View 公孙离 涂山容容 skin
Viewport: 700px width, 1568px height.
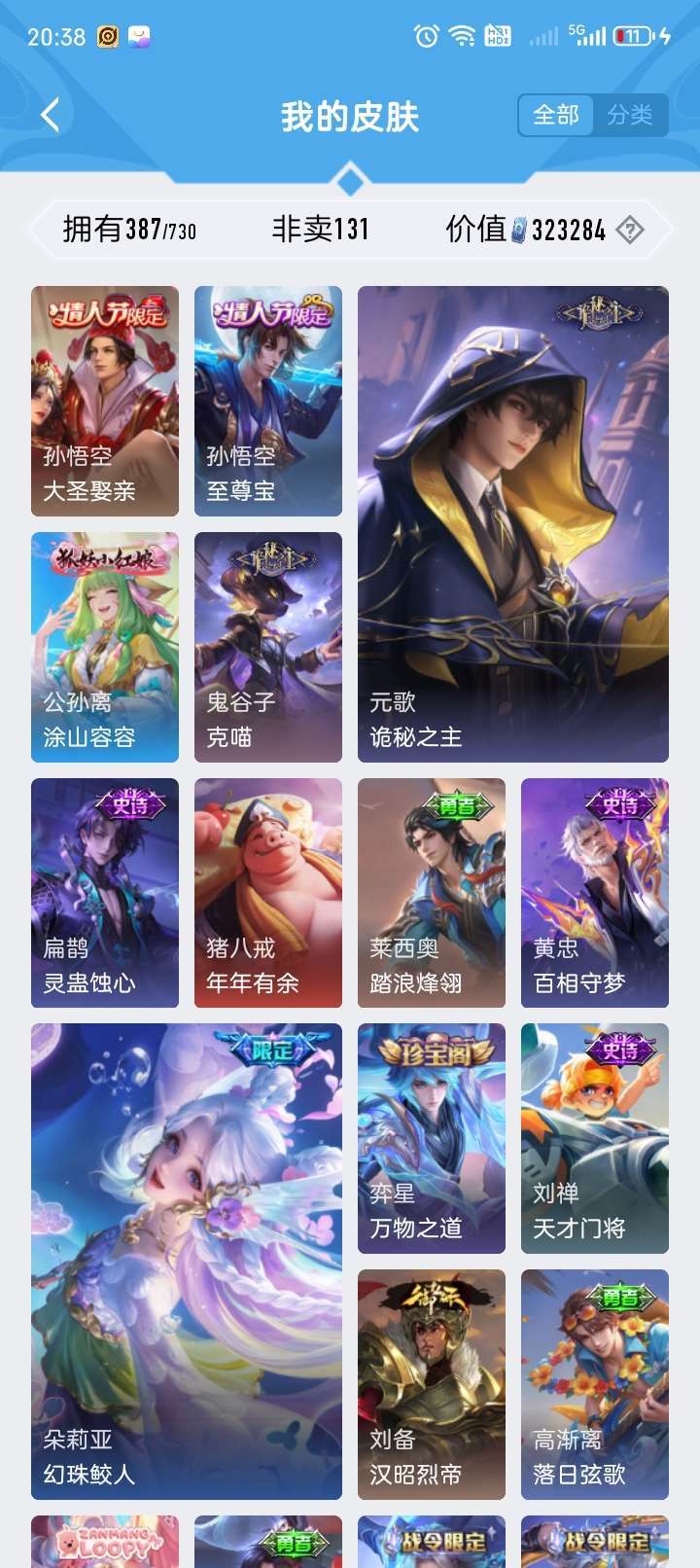tap(105, 647)
